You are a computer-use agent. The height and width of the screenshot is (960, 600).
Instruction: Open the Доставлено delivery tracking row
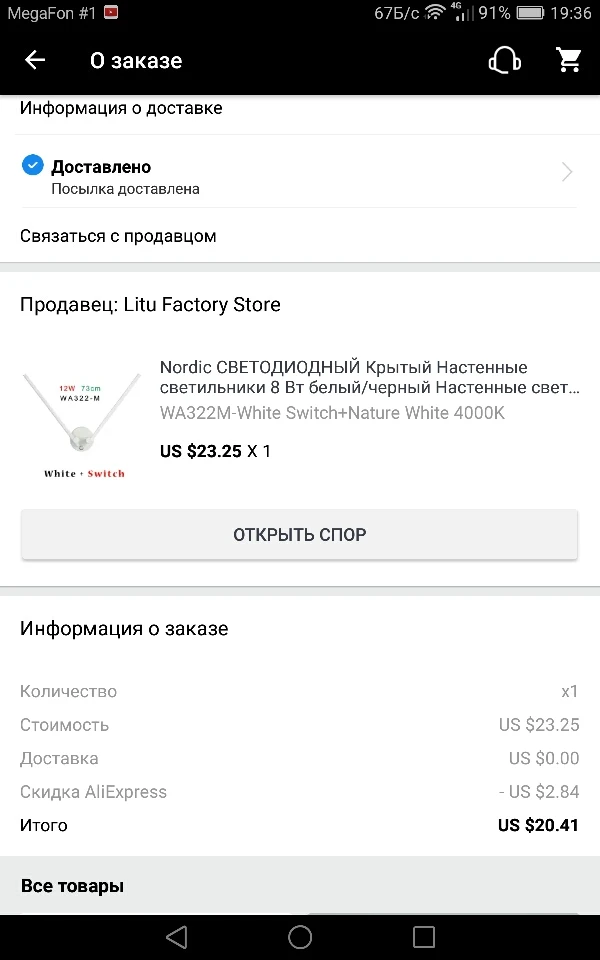[x=300, y=172]
